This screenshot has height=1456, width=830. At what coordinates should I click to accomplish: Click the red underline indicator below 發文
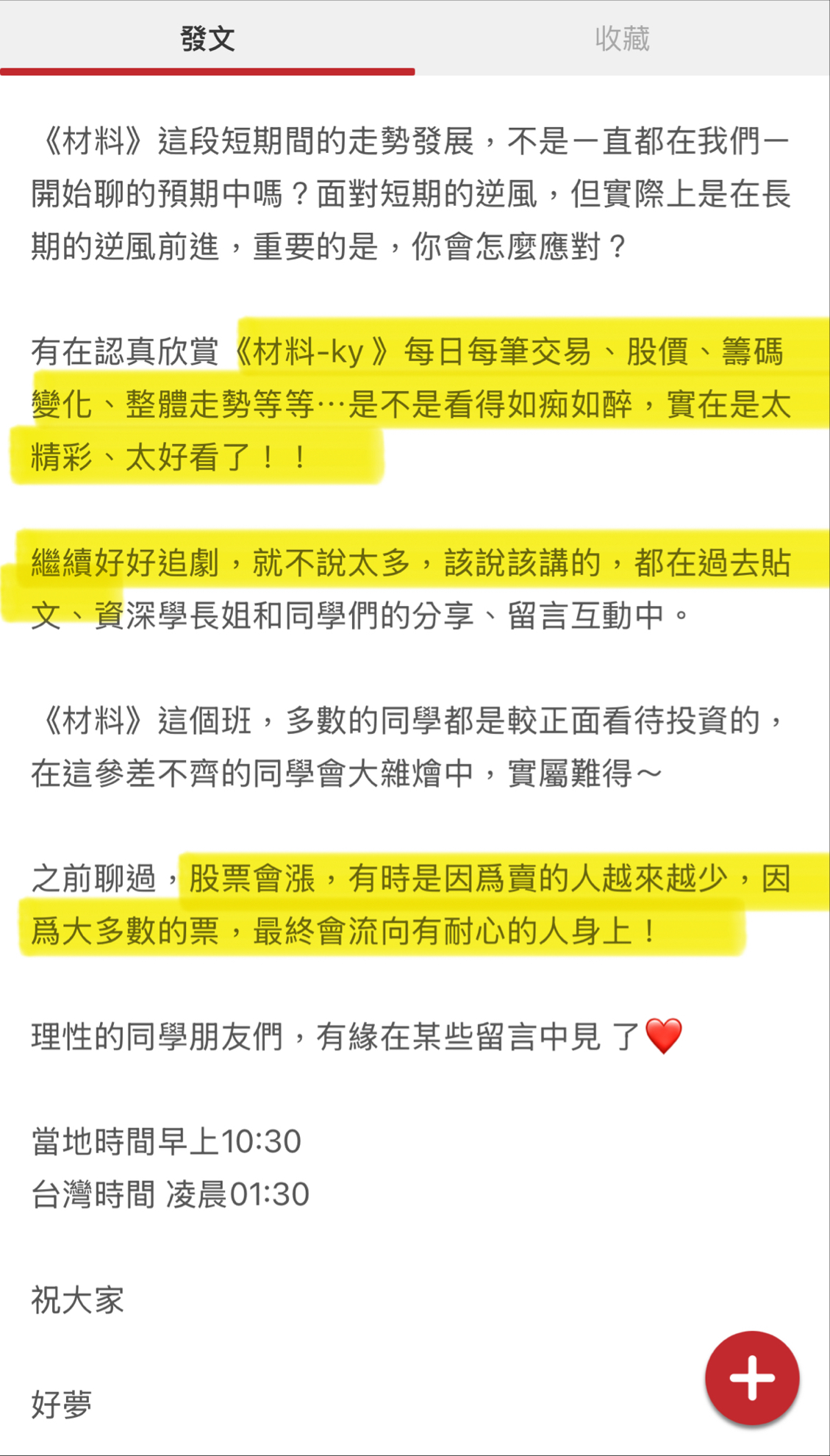point(207,73)
